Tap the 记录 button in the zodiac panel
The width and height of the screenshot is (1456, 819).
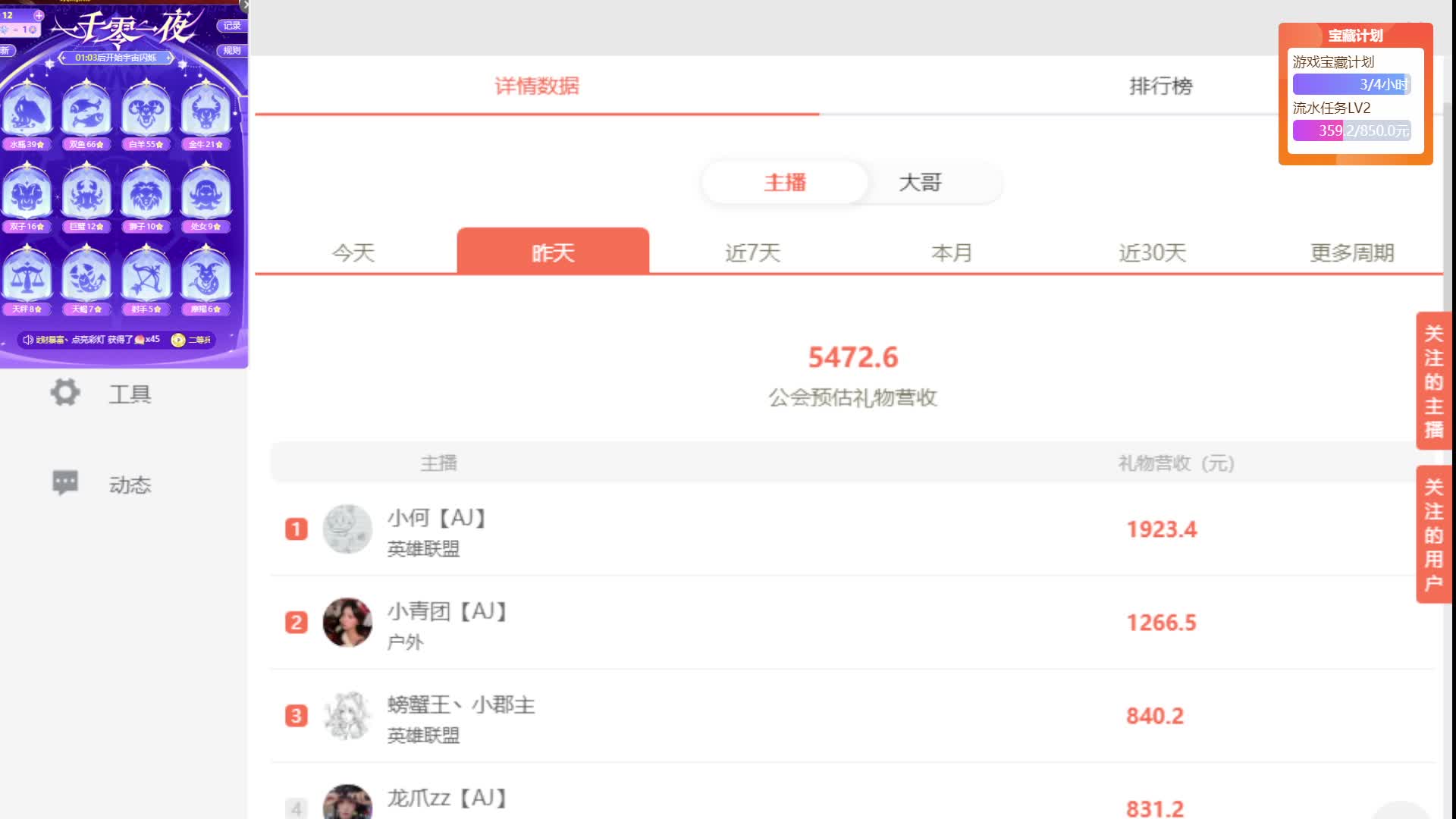point(231,26)
